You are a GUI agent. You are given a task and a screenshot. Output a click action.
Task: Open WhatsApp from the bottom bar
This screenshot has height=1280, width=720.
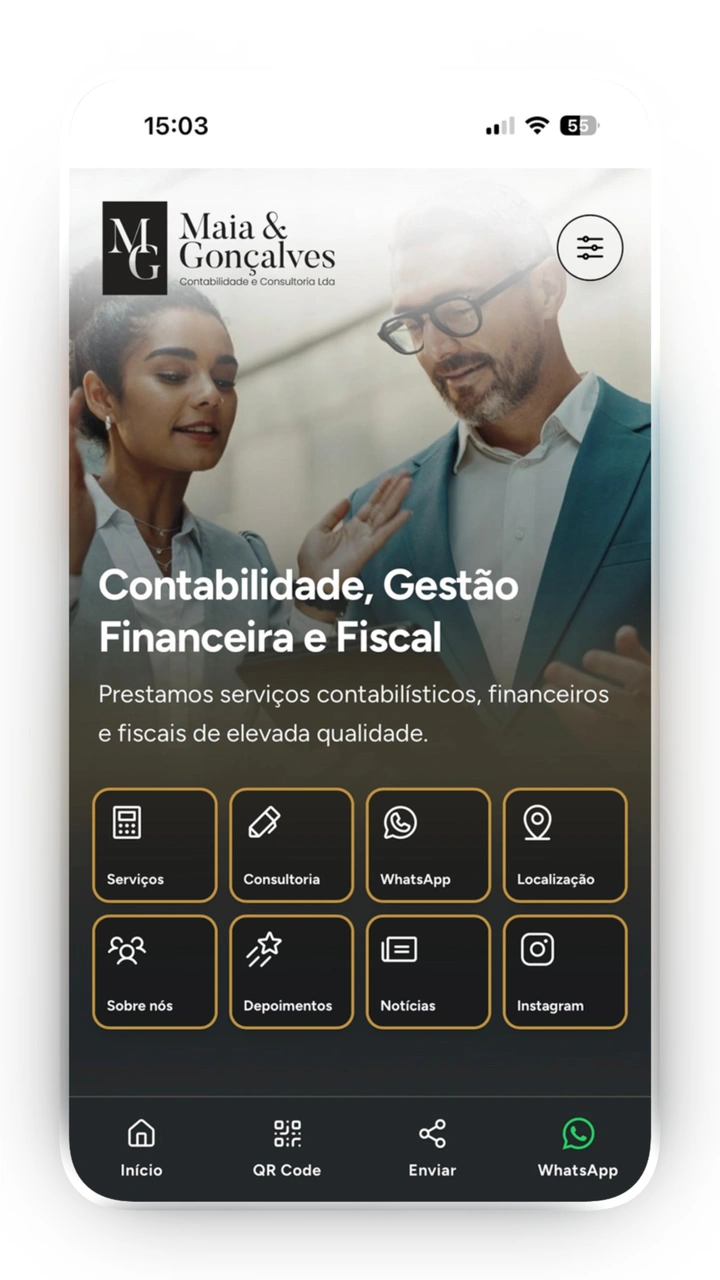pyautogui.click(x=577, y=1148)
